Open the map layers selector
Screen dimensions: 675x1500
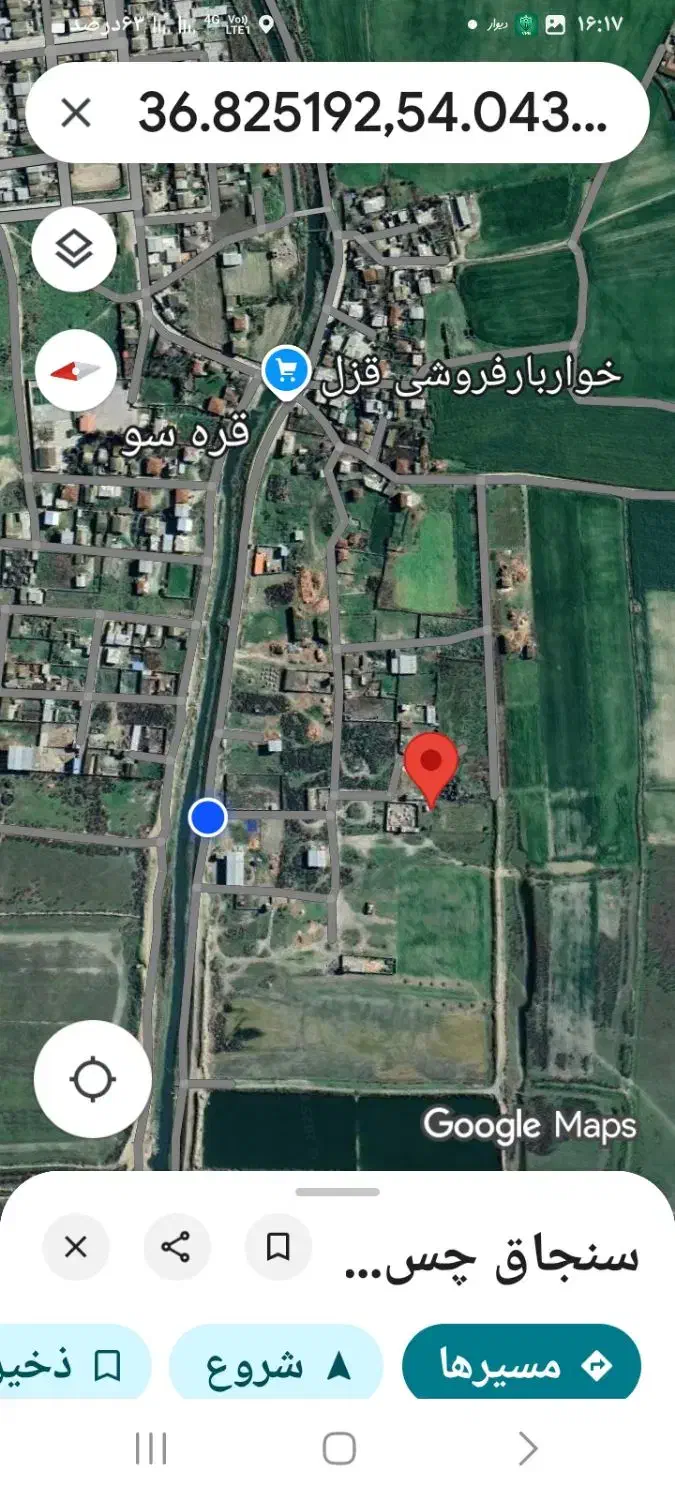click(75, 249)
